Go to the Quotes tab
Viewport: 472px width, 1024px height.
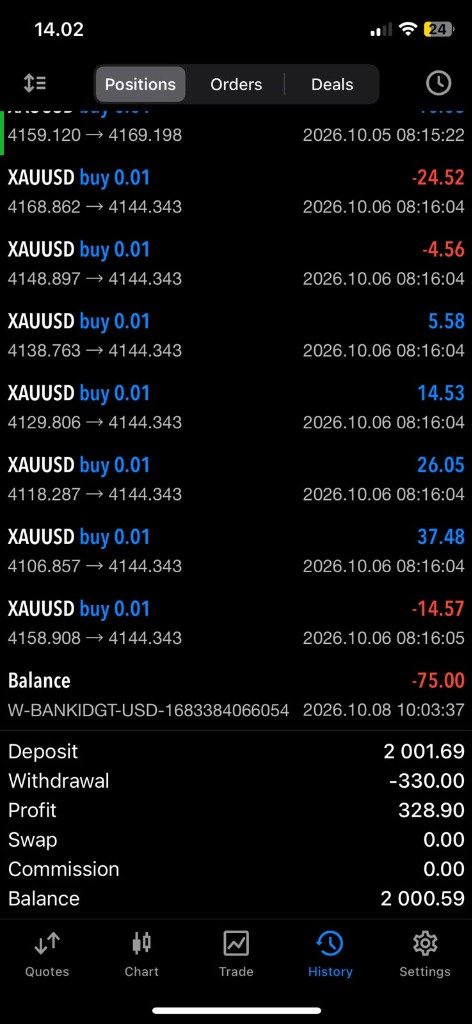pos(47,954)
